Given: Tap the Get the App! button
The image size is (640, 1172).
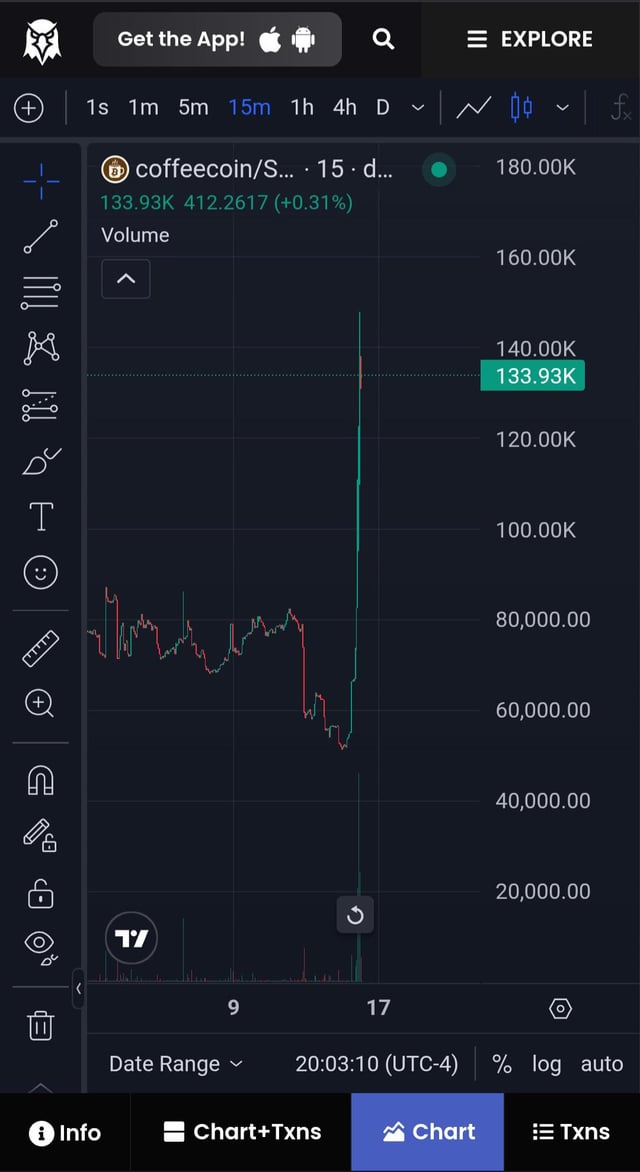Looking at the screenshot, I should [x=217, y=39].
